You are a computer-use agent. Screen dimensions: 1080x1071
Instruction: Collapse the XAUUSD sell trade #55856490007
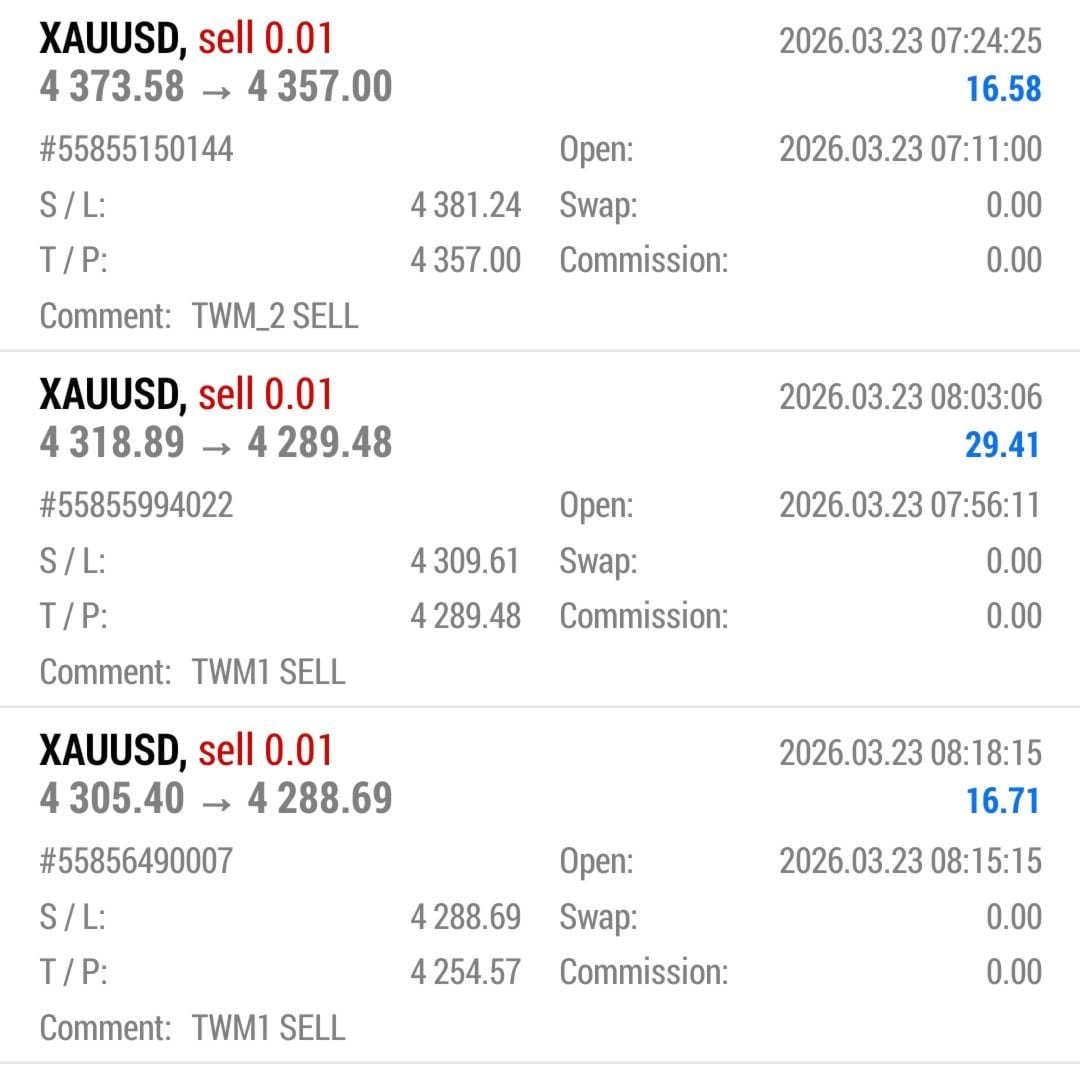(x=540, y=776)
